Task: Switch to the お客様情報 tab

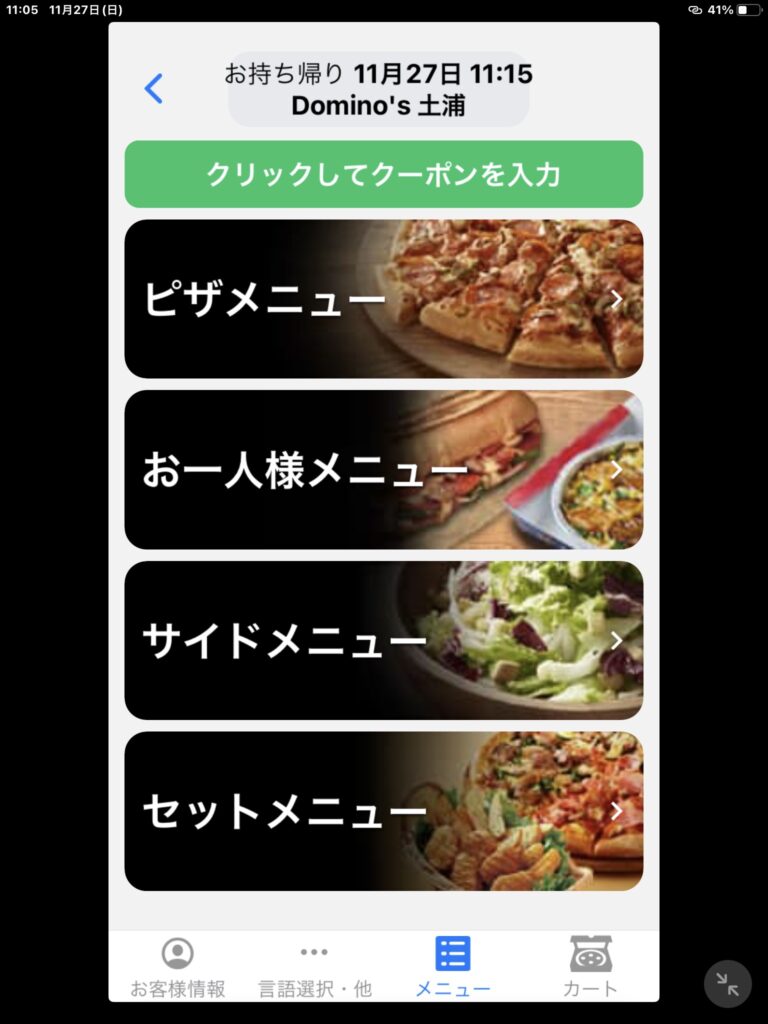Action: 177,967
